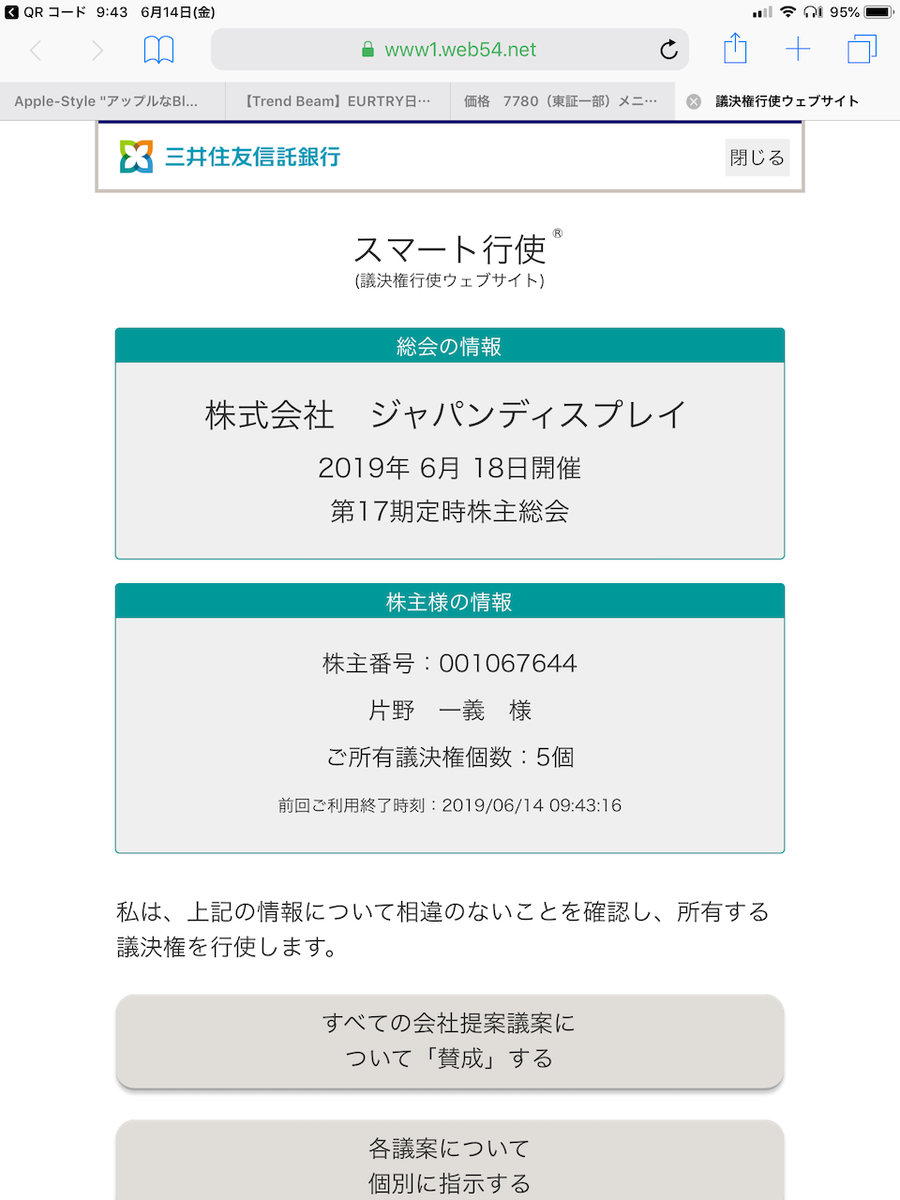Open the Safari bookmarks icon

(158, 49)
